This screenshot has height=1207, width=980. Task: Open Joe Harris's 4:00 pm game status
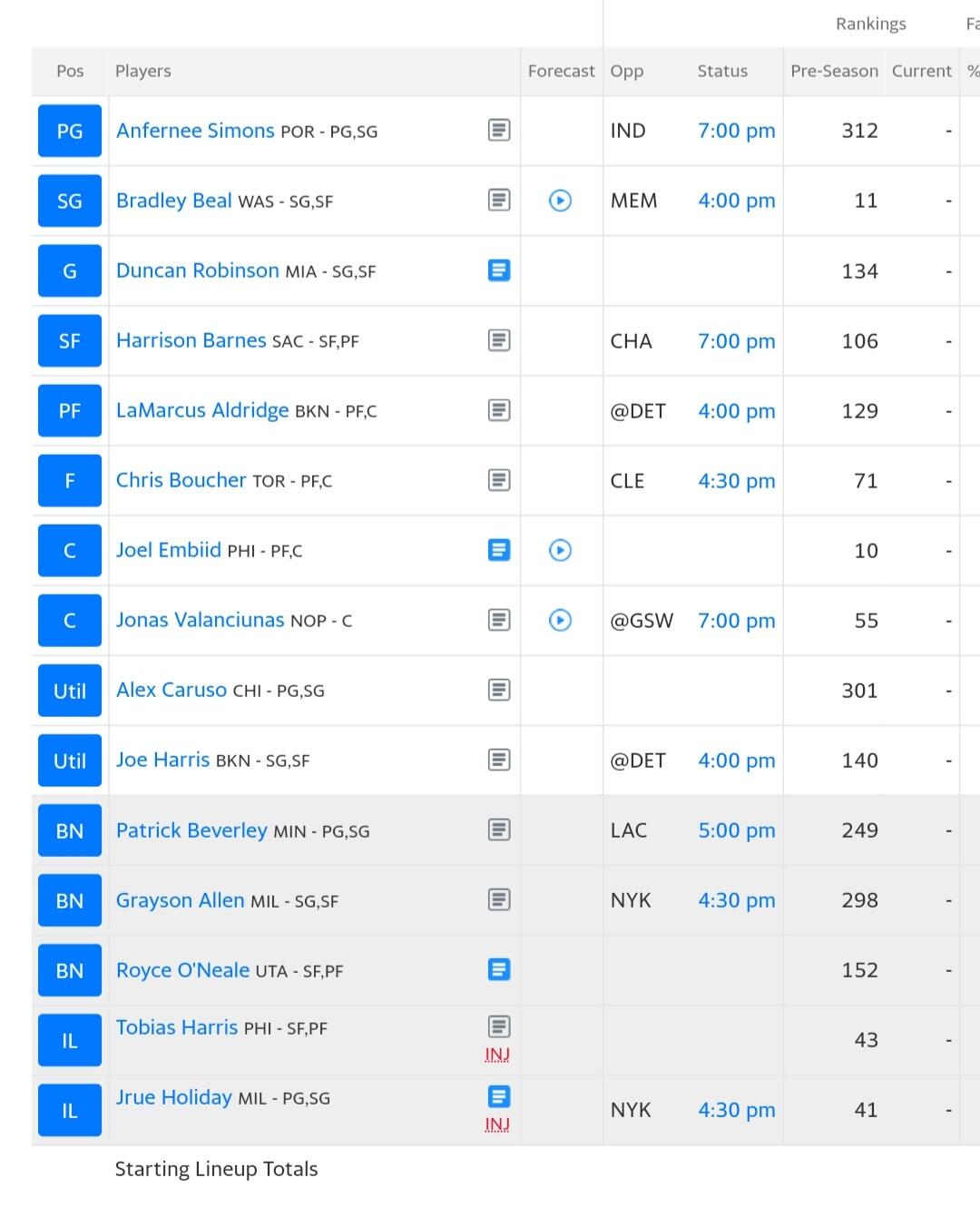737,761
